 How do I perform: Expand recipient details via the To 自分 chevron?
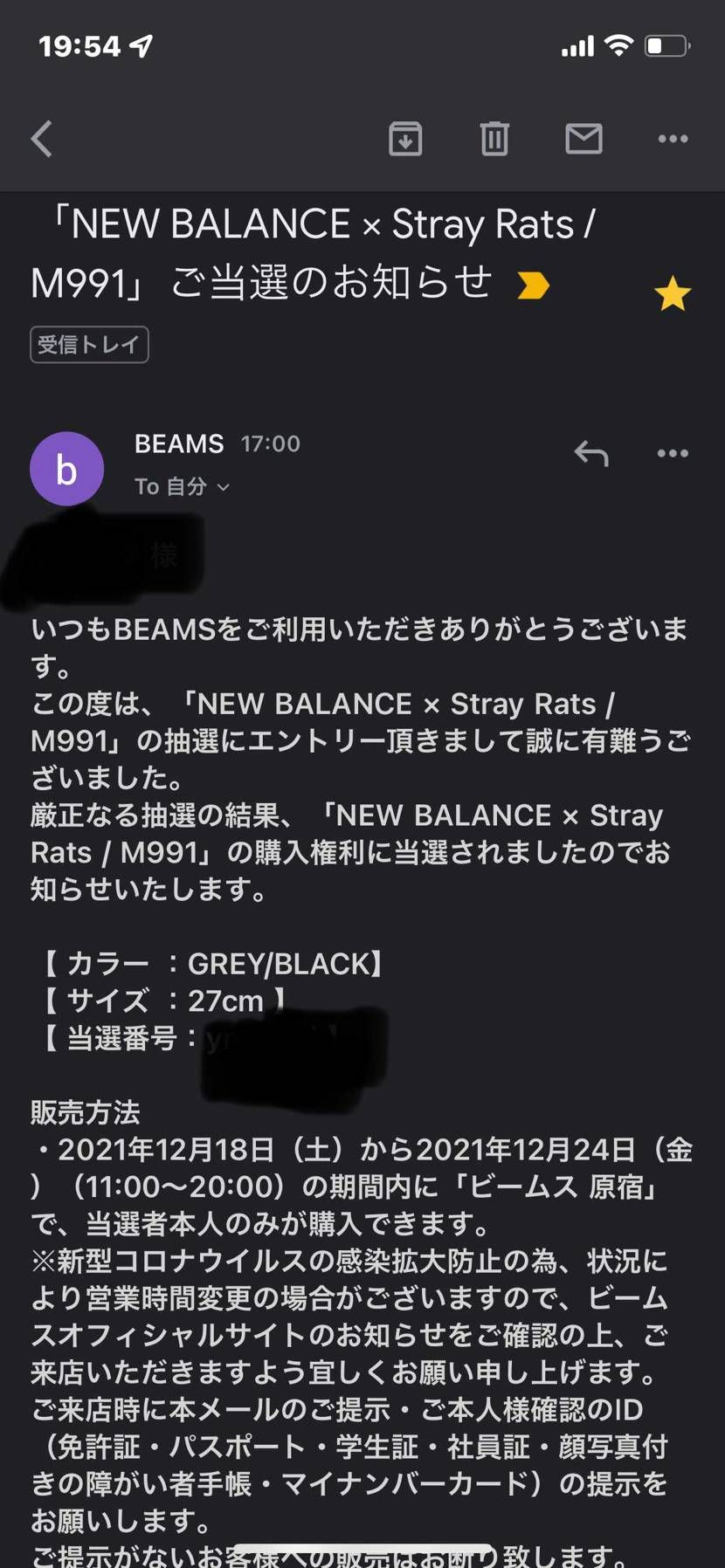point(224,487)
